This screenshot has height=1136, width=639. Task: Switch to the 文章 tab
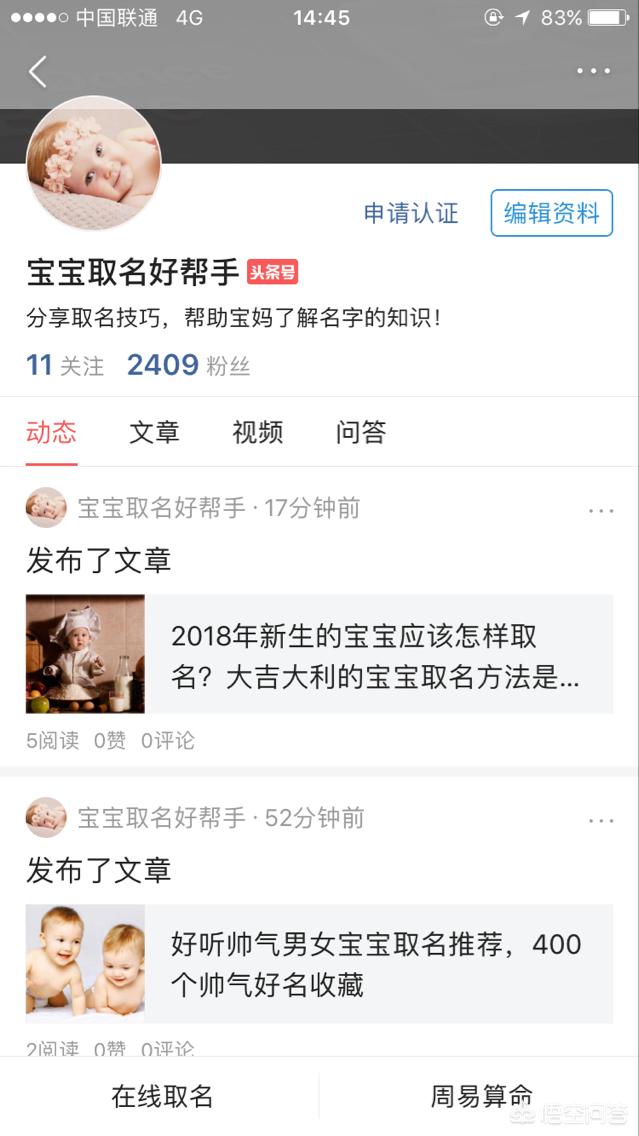(x=154, y=432)
